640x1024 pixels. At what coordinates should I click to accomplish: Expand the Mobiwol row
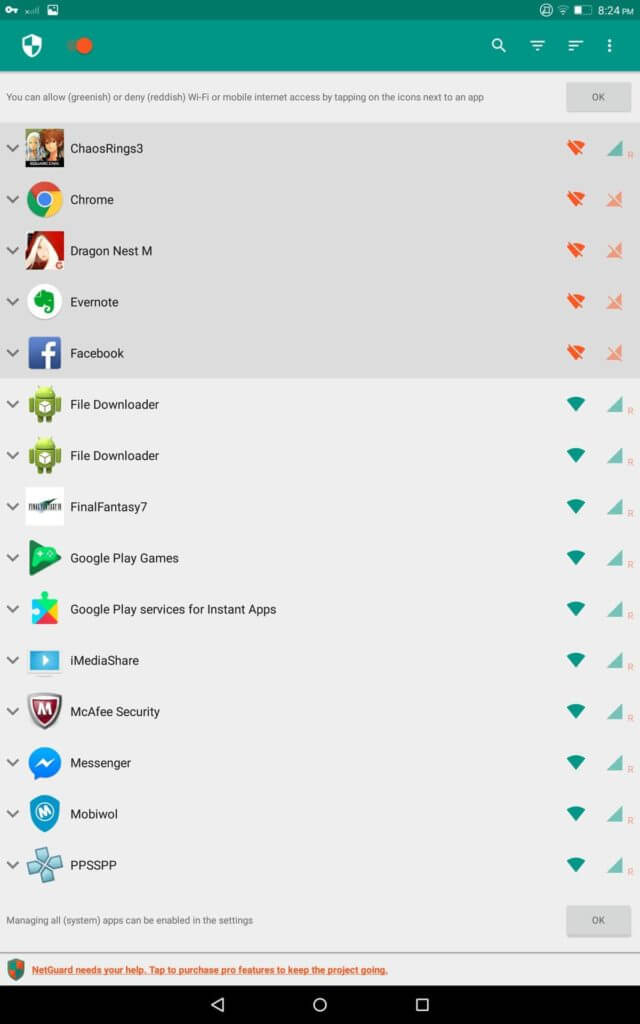click(13, 813)
